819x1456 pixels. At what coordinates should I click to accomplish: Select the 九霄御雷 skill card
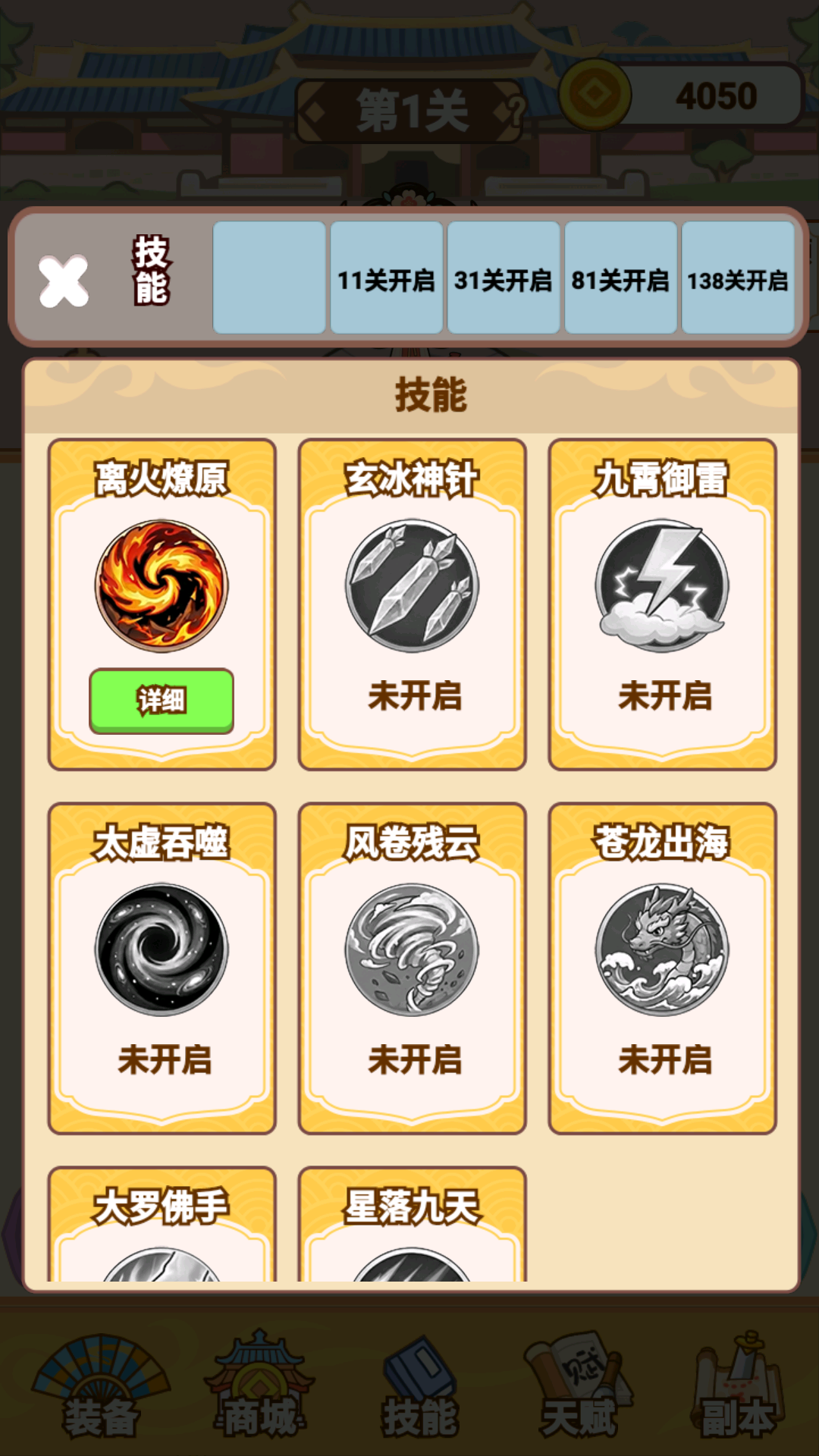(662, 604)
